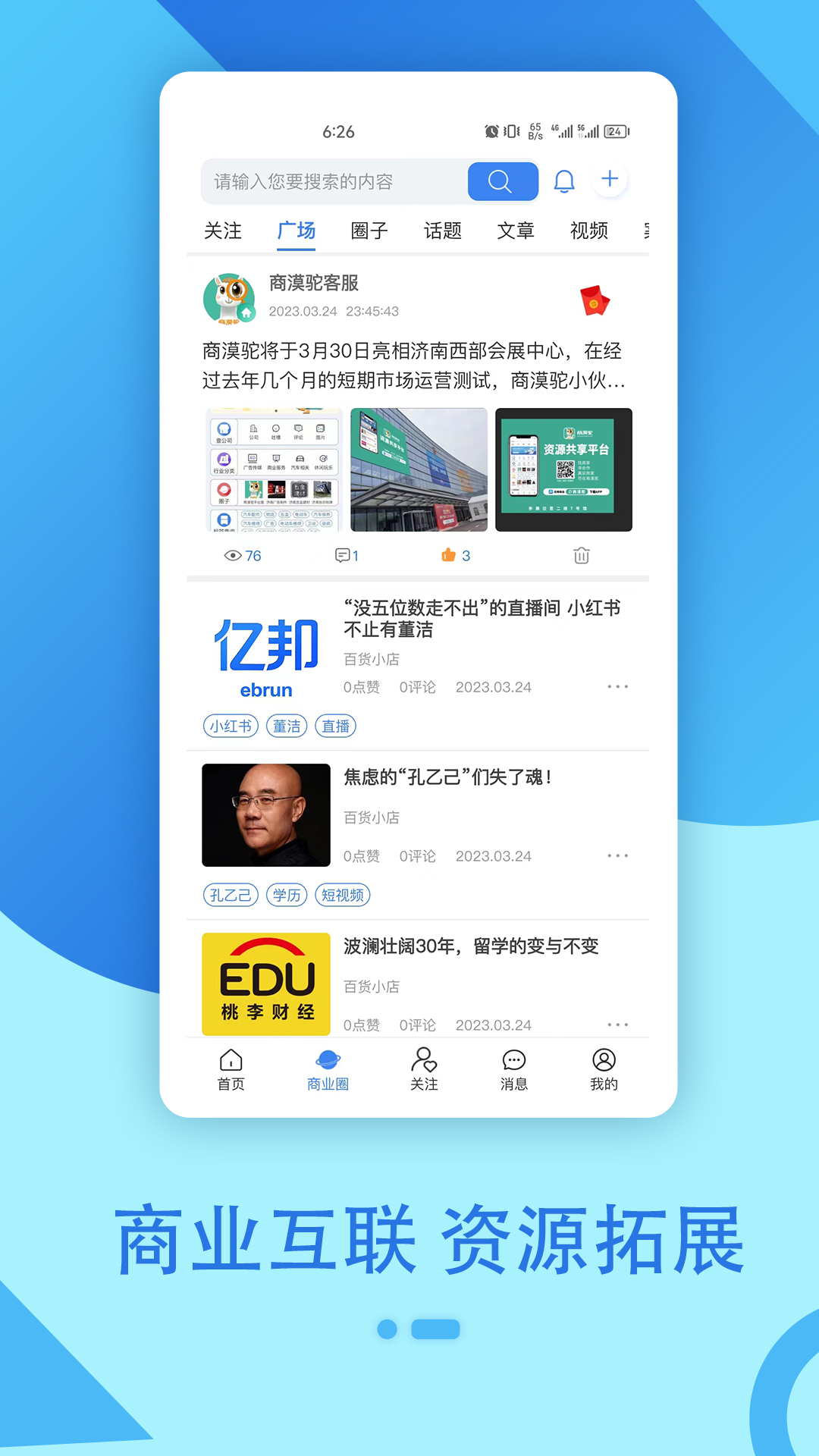Image resolution: width=819 pixels, height=1456 pixels.
Task: Switch to the 话题 tab
Action: click(x=444, y=231)
